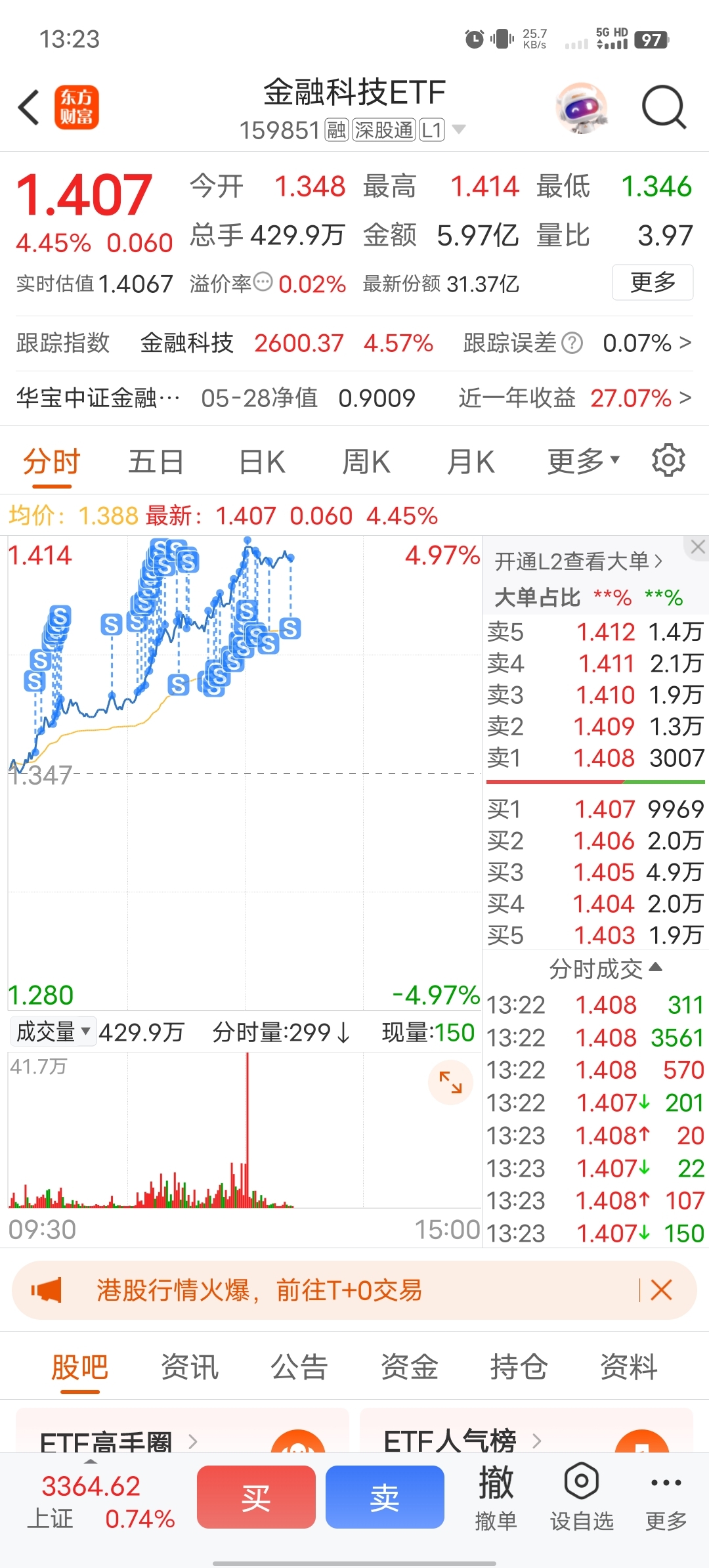
Task: View 跟踪误差 help question mark
Action: [x=572, y=343]
